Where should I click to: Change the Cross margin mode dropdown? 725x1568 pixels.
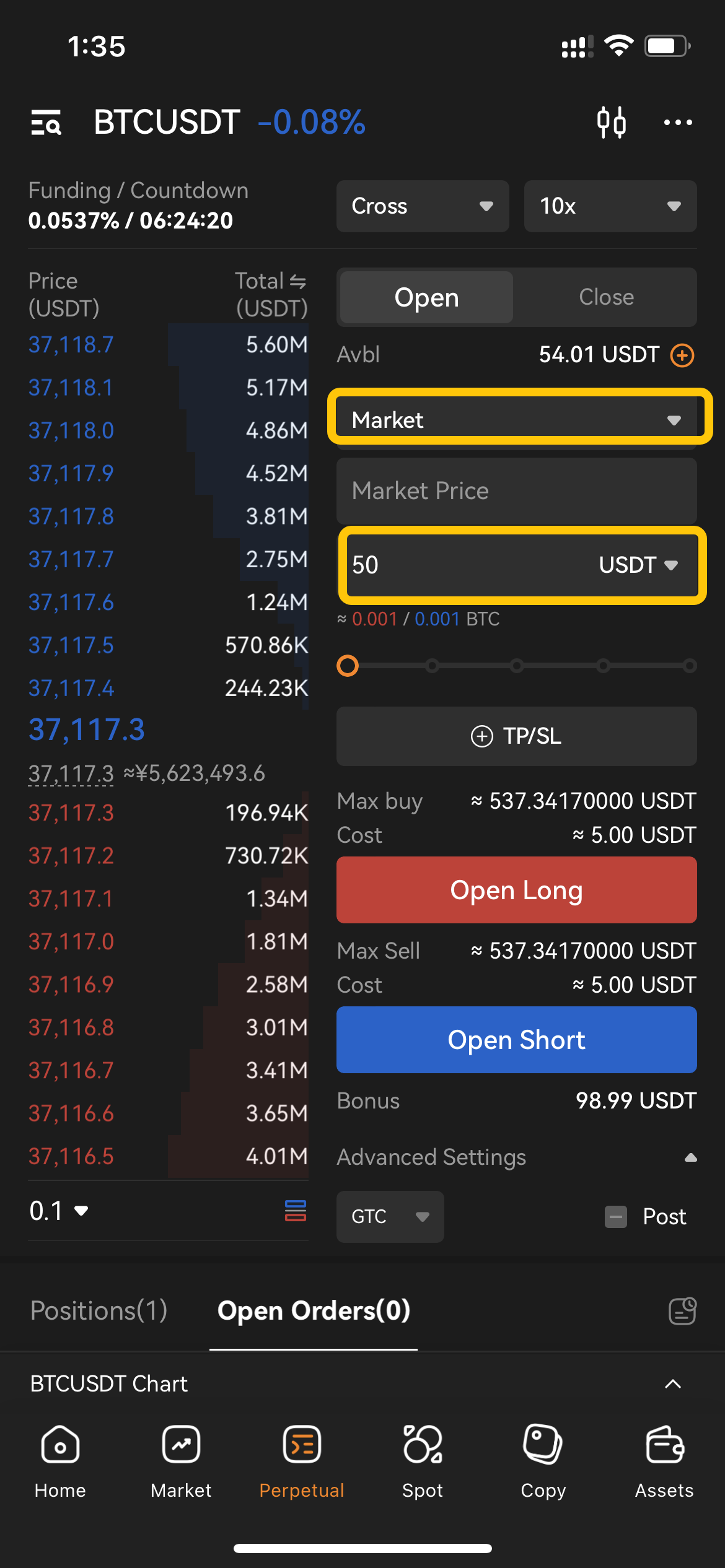[x=423, y=206]
